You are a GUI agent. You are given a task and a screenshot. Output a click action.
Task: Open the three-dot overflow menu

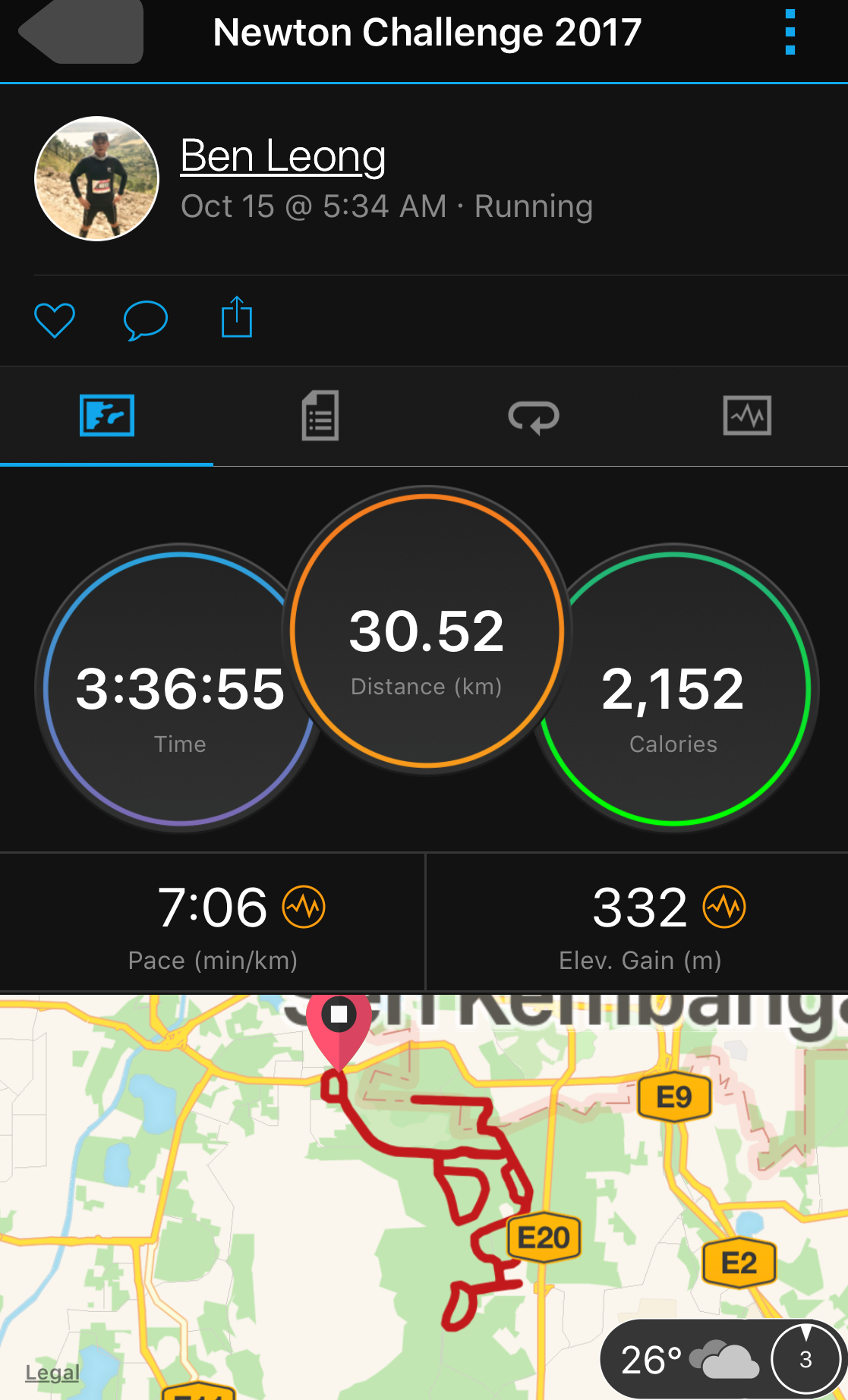(x=790, y=32)
